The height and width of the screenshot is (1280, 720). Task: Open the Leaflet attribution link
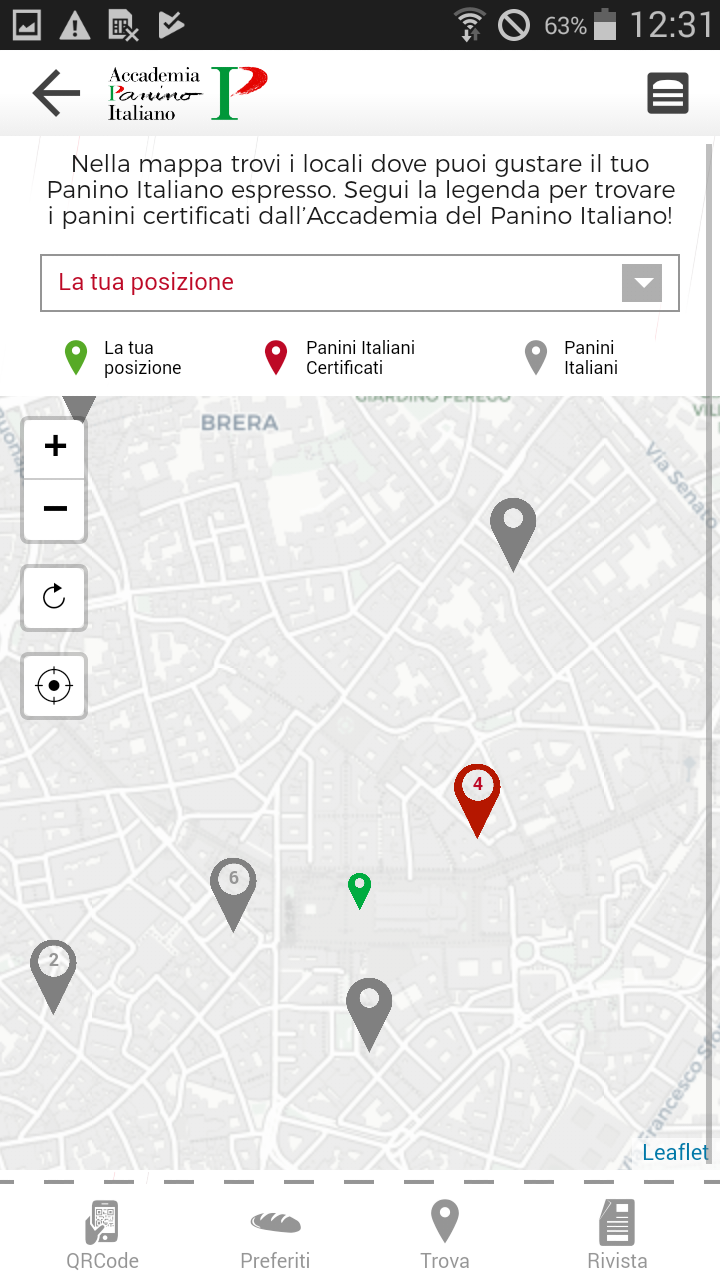[x=675, y=1152]
